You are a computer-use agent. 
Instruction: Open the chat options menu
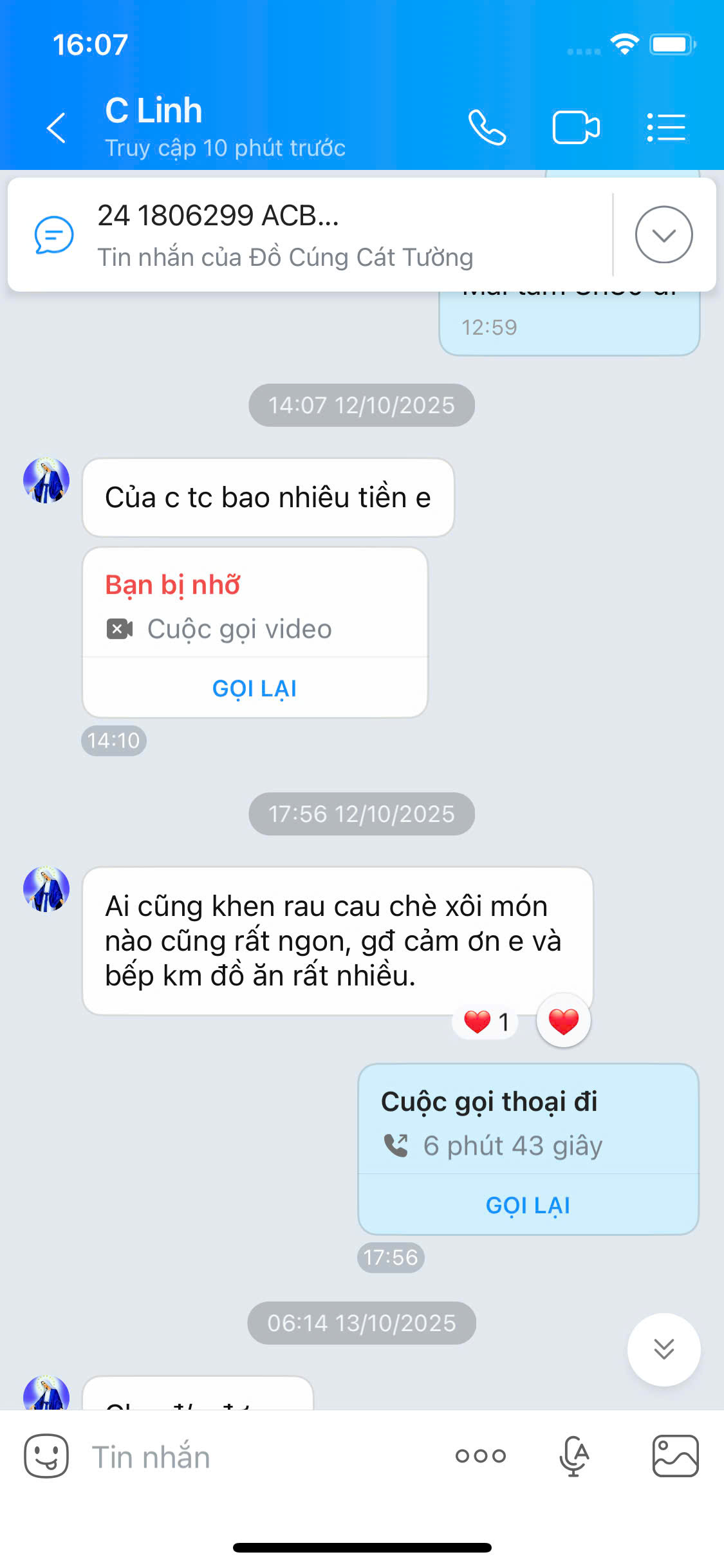[x=665, y=127]
